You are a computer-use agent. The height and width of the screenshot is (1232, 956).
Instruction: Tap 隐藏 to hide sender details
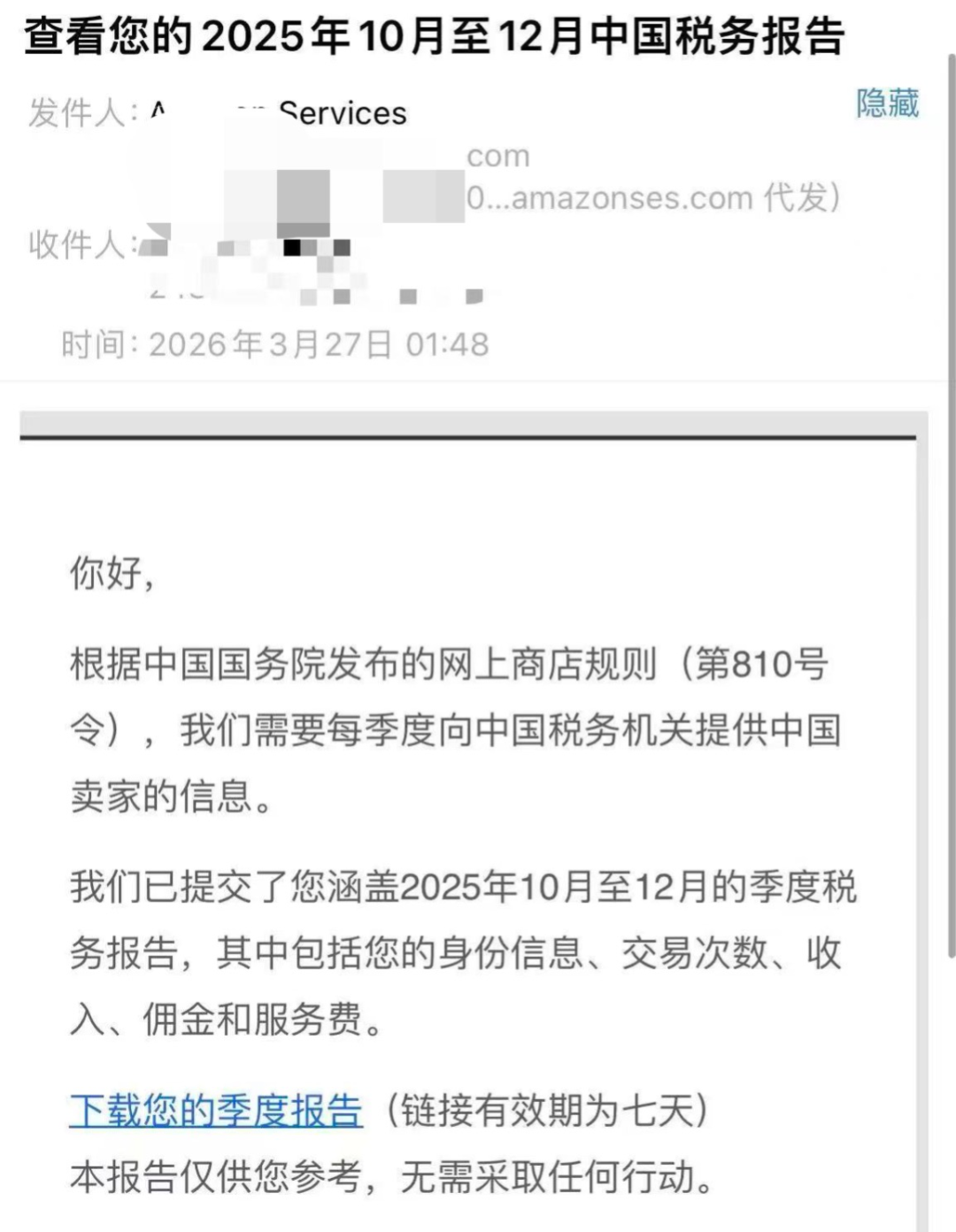pos(887,104)
